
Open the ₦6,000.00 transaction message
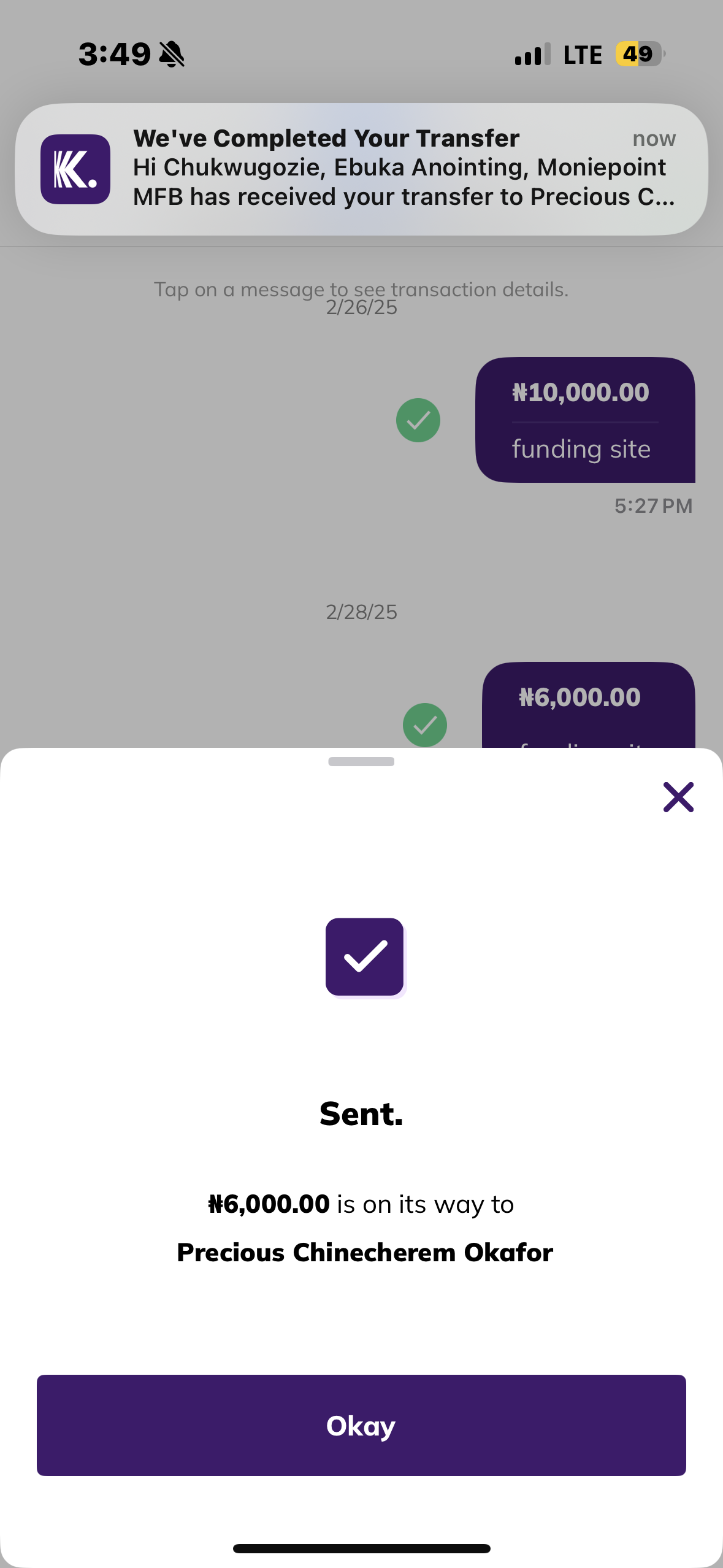pos(587,705)
